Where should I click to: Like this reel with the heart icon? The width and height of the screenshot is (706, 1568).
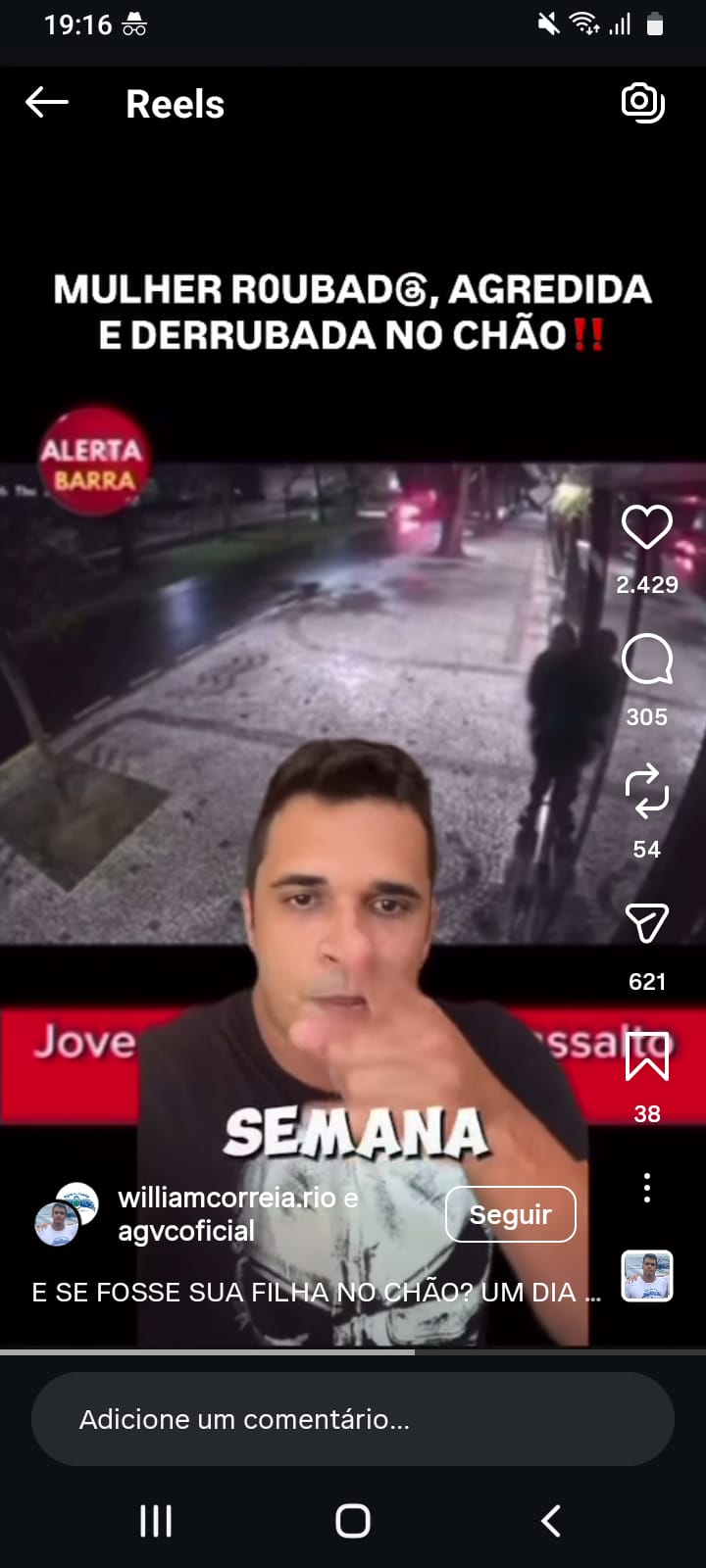point(646,527)
